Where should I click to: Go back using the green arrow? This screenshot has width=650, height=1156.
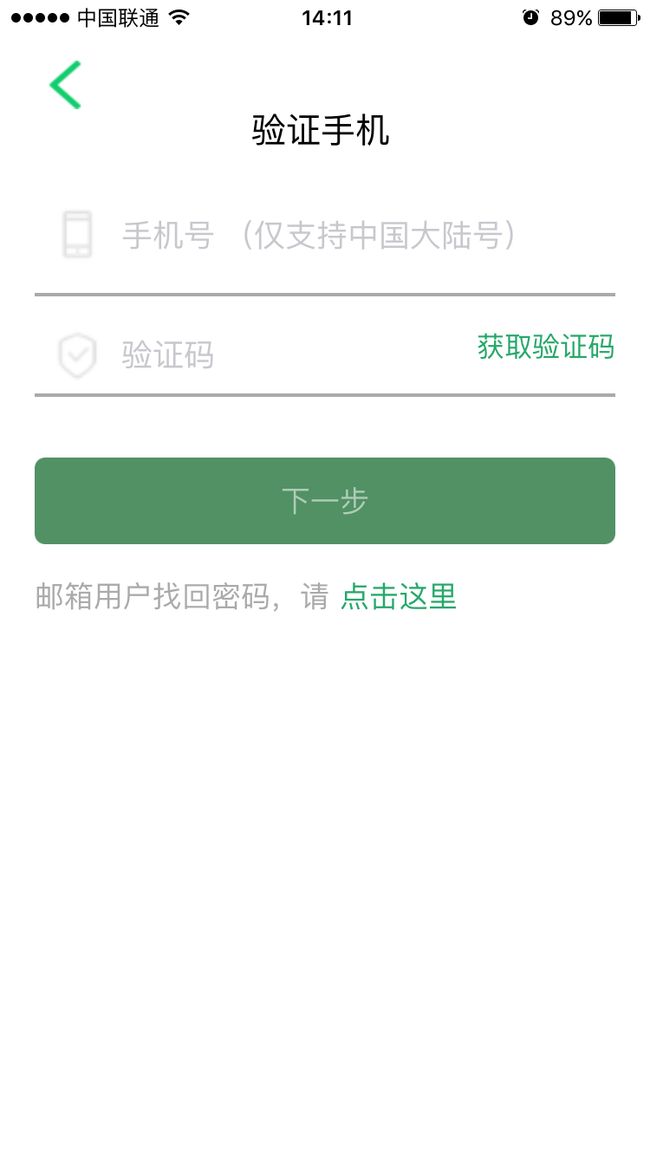click(66, 86)
